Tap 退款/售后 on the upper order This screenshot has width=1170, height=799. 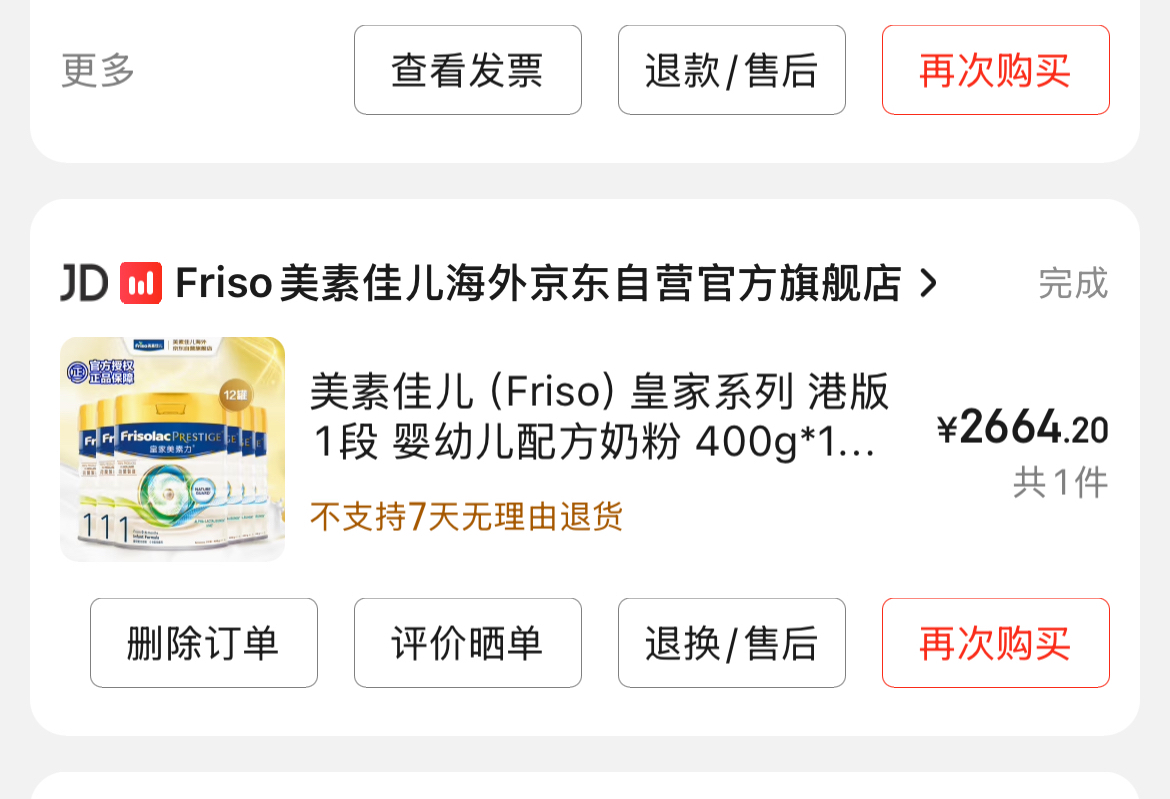coord(731,70)
